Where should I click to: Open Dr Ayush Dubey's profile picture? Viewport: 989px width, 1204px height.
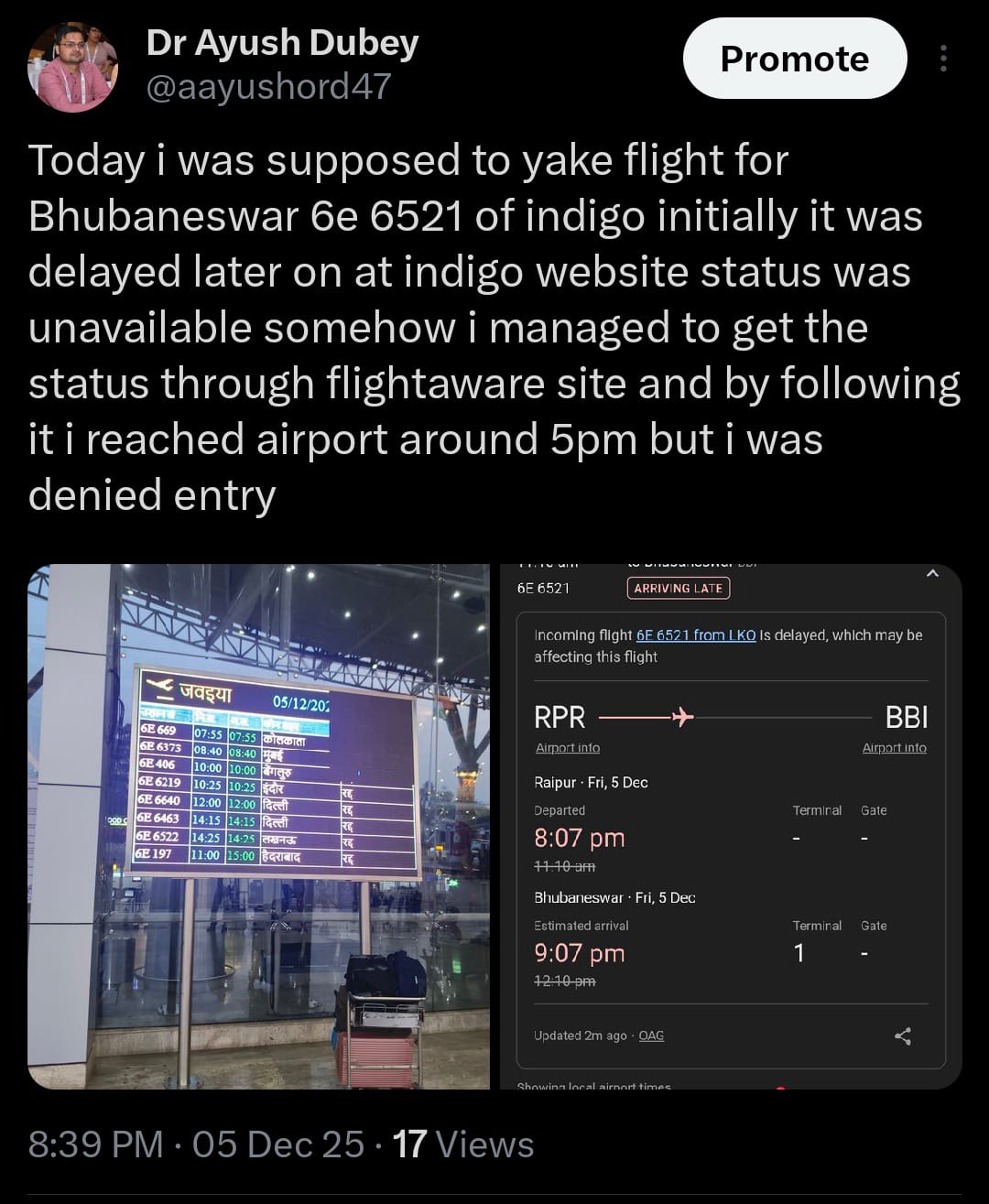point(72,68)
